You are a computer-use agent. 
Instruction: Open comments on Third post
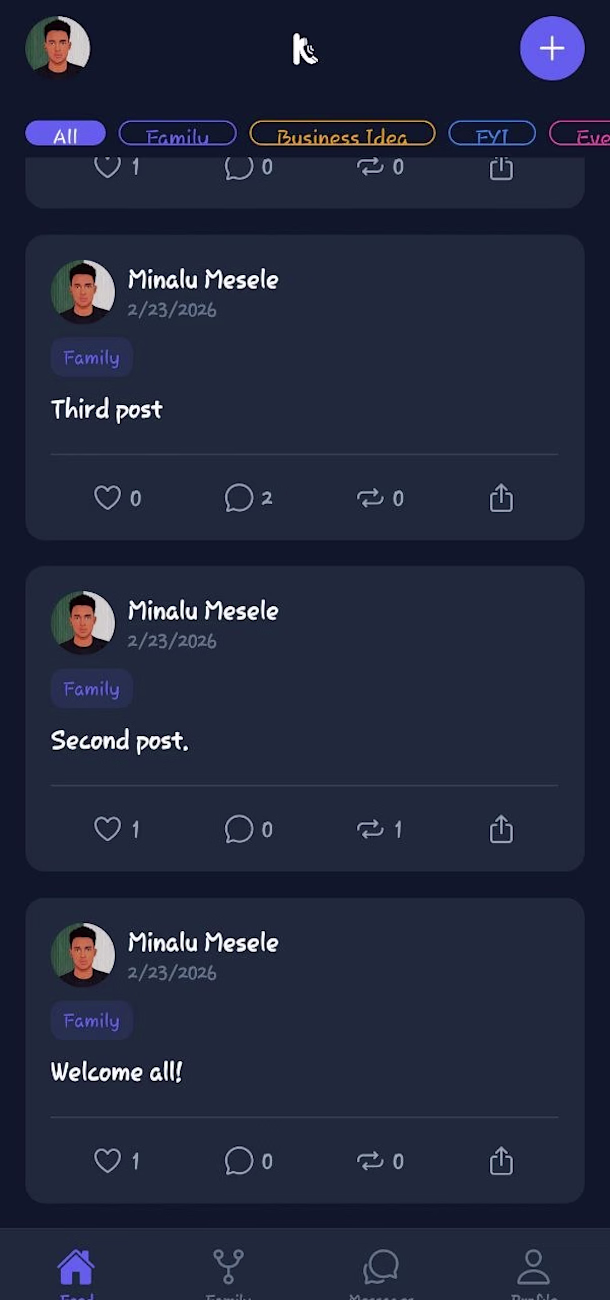(x=239, y=498)
